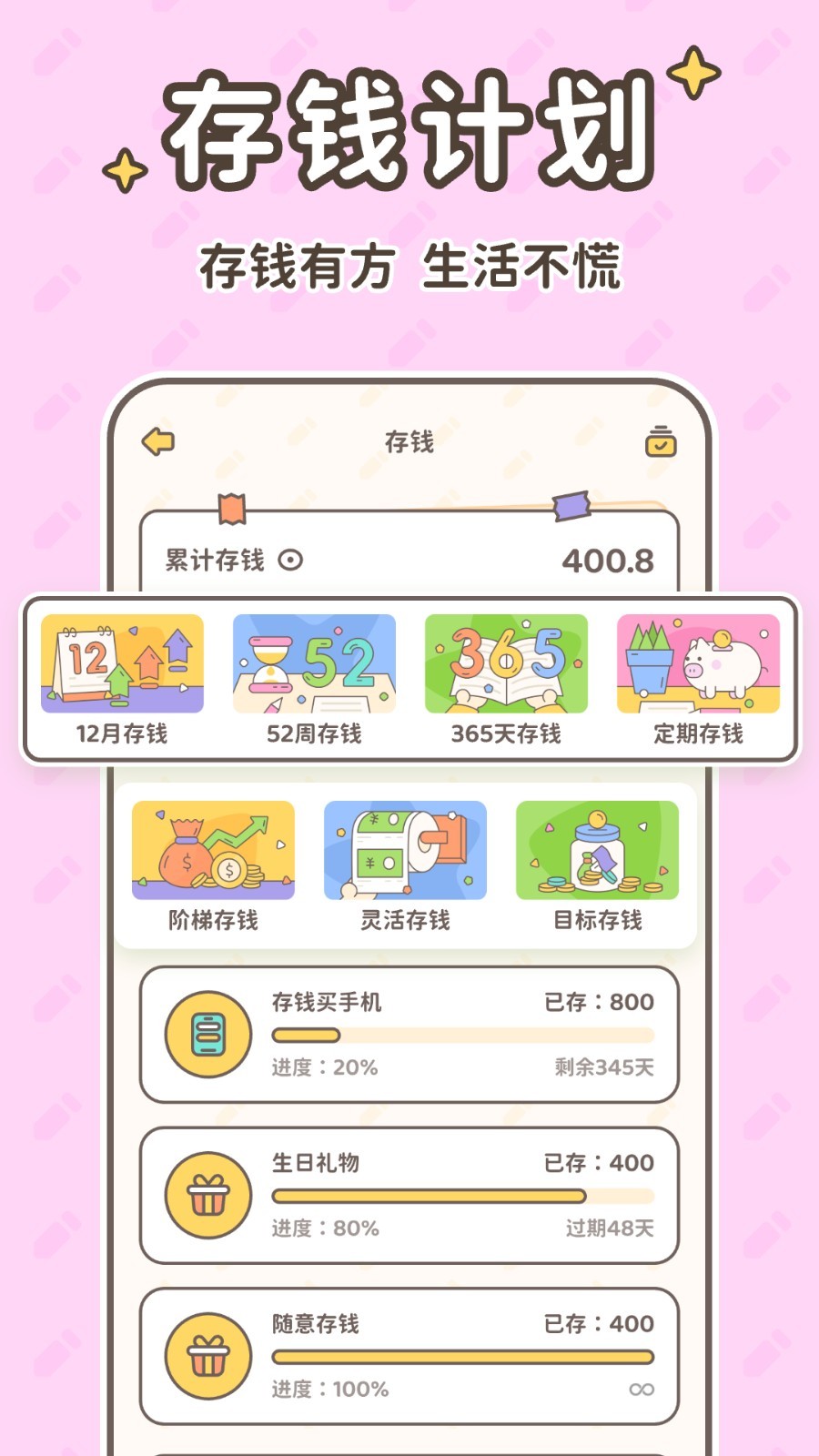Expand the 存钱买手机 savings goal card

click(409, 1035)
